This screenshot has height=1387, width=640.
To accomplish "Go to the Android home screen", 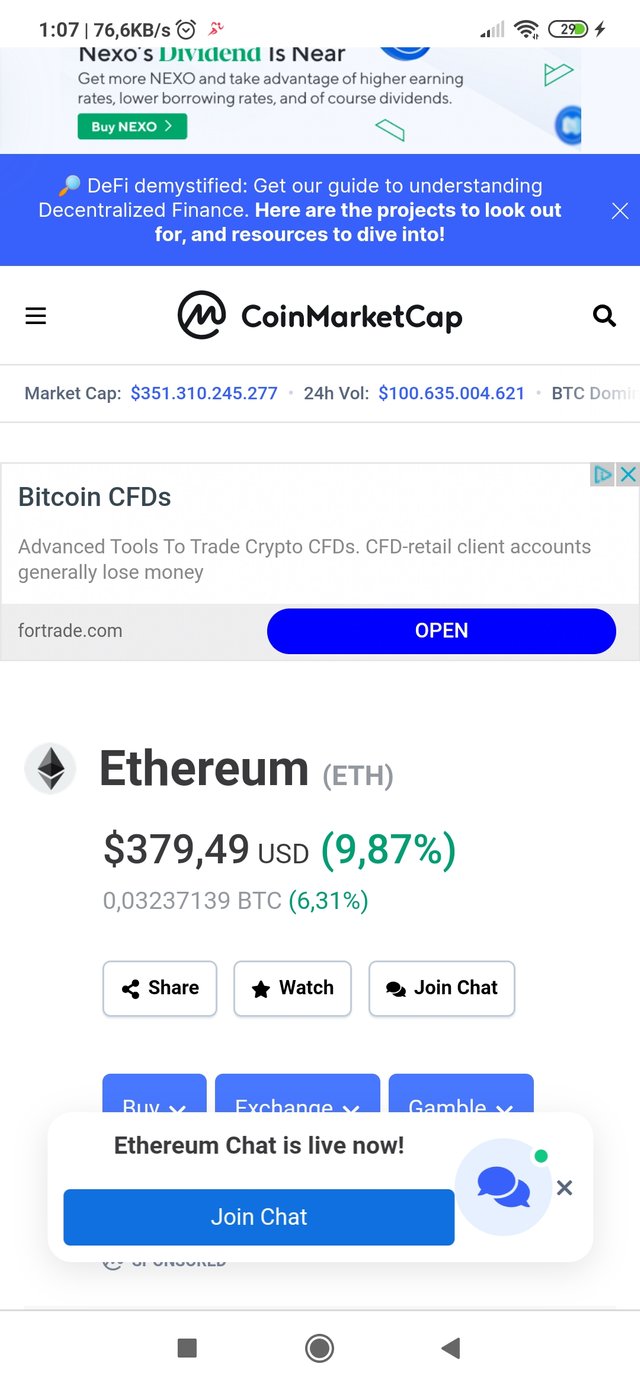I will pos(319,1348).
